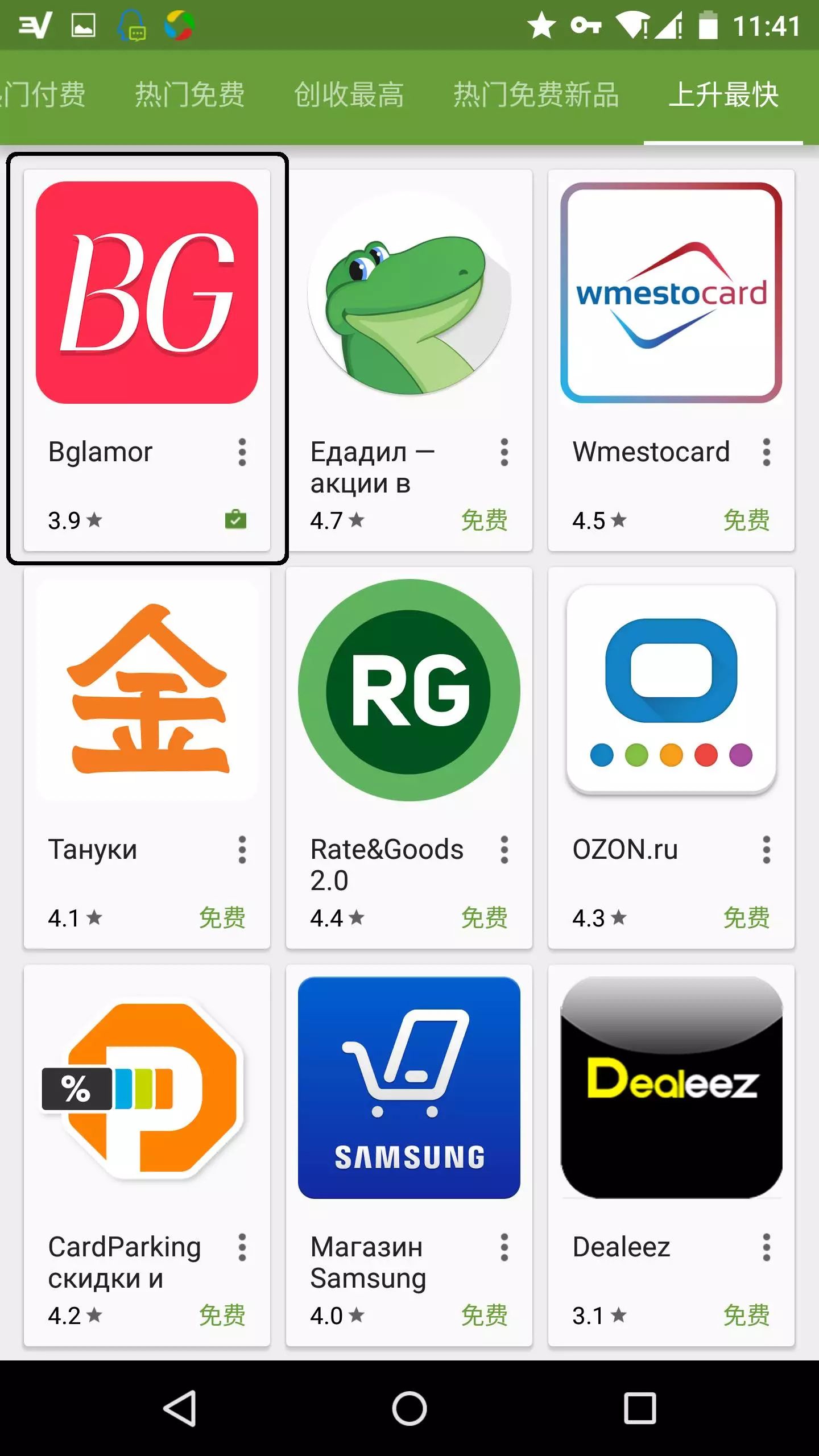Show more options for Едадил

tap(504, 453)
